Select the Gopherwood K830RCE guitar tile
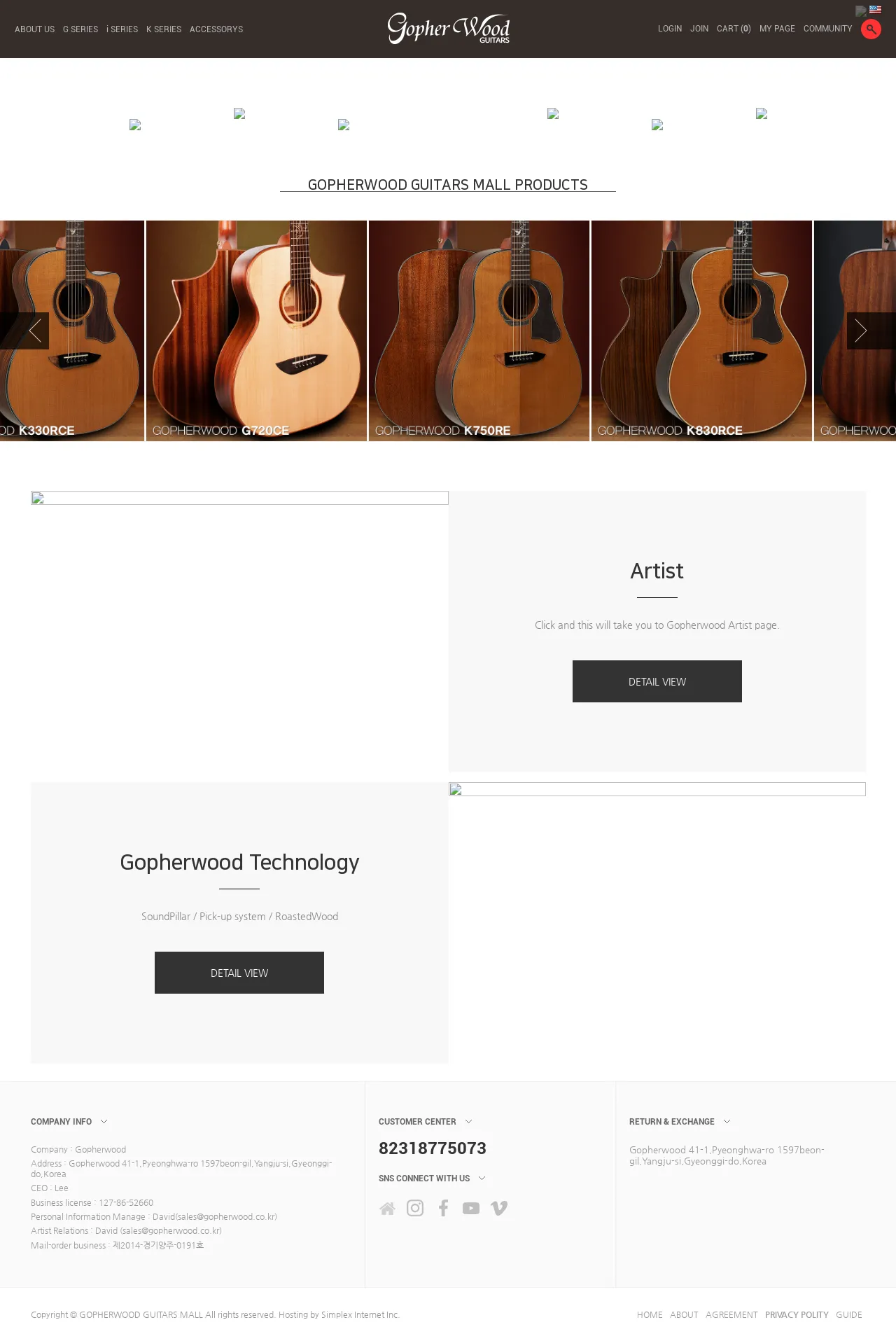This screenshot has width=896, height=1341. pos(701,331)
